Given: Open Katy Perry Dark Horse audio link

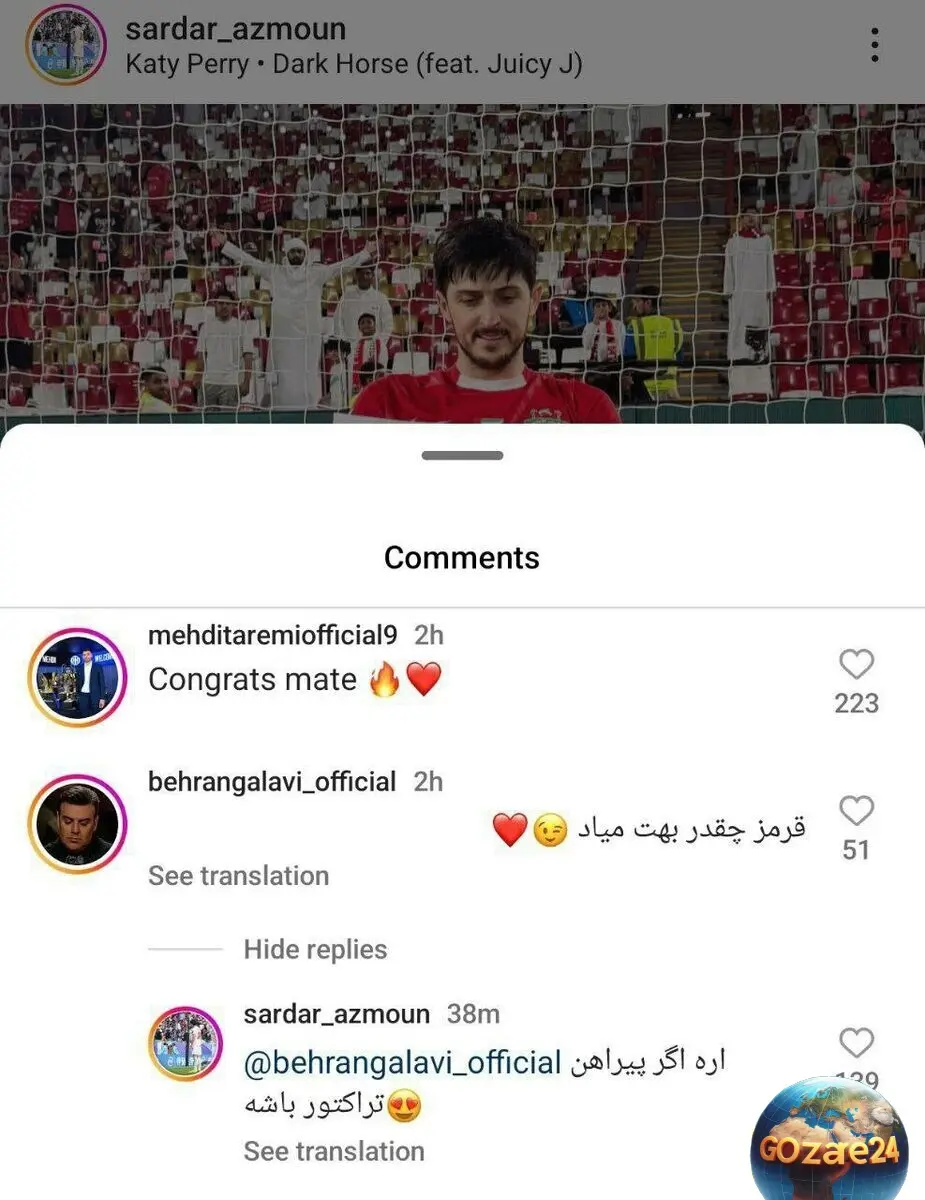Looking at the screenshot, I should [354, 65].
